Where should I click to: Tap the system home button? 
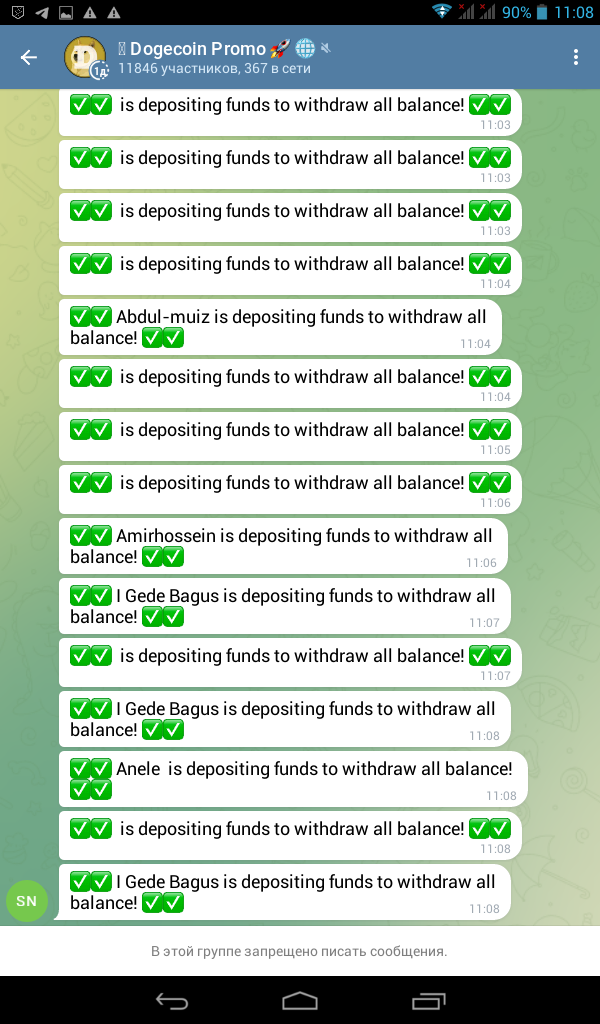(x=300, y=1000)
